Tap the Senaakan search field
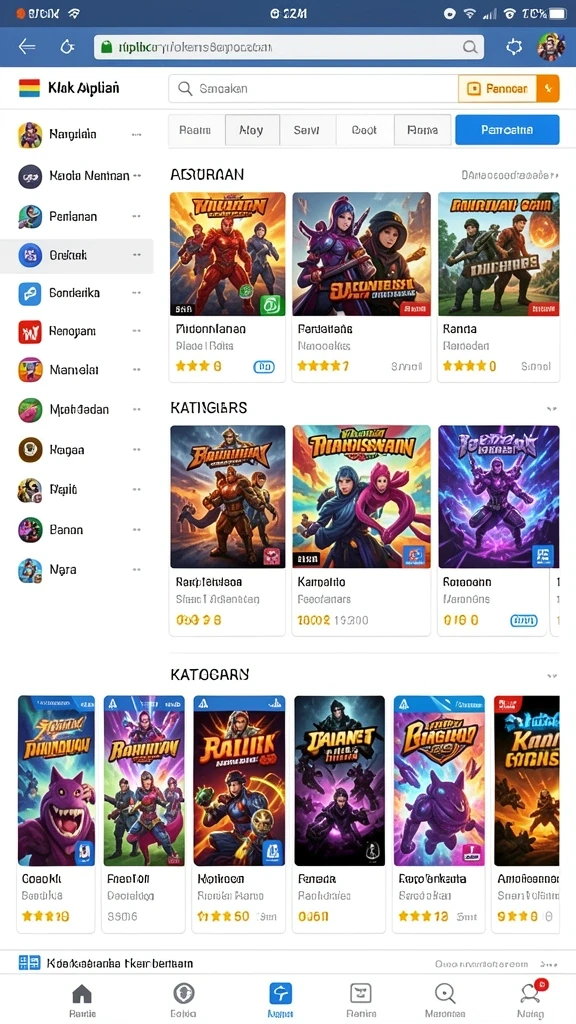This screenshot has height=1024, width=576. (x=313, y=89)
